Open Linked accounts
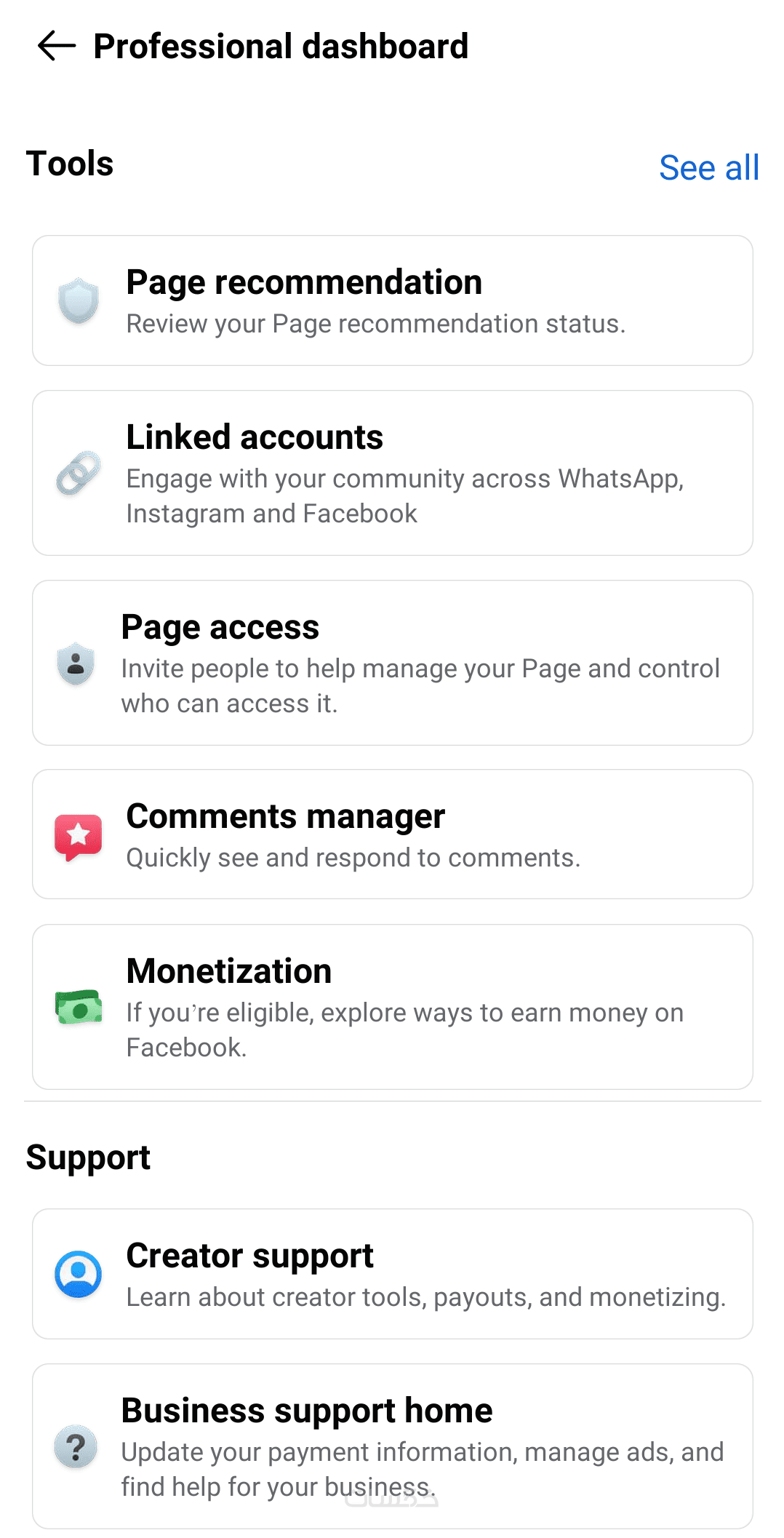Viewport: 784px width, 1538px height. point(392,473)
